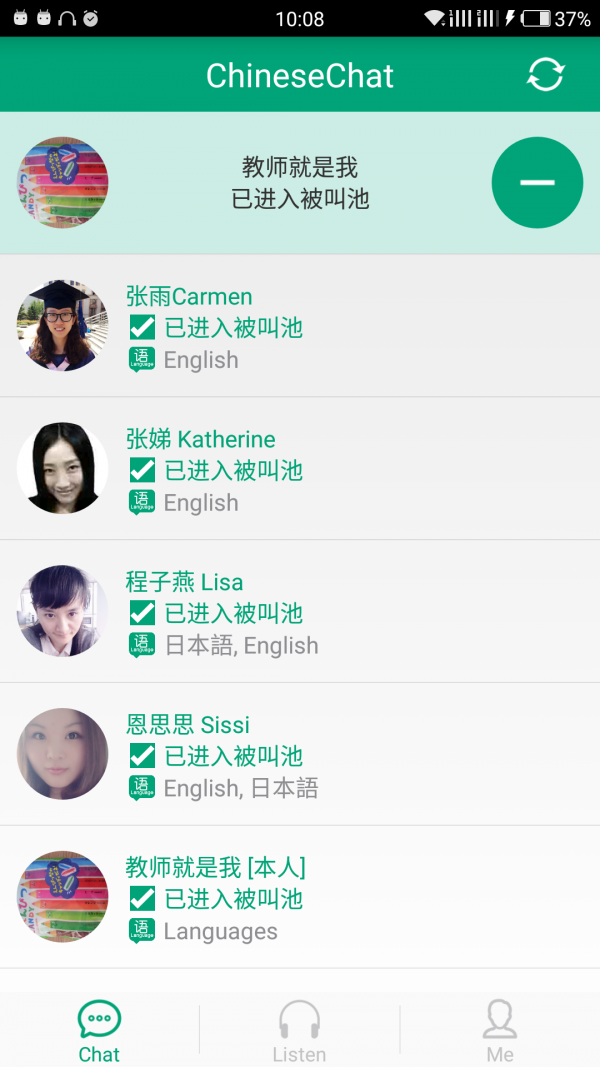Select teacher 程子燕 Lisa
This screenshot has width=600, height=1067.
tap(300, 612)
